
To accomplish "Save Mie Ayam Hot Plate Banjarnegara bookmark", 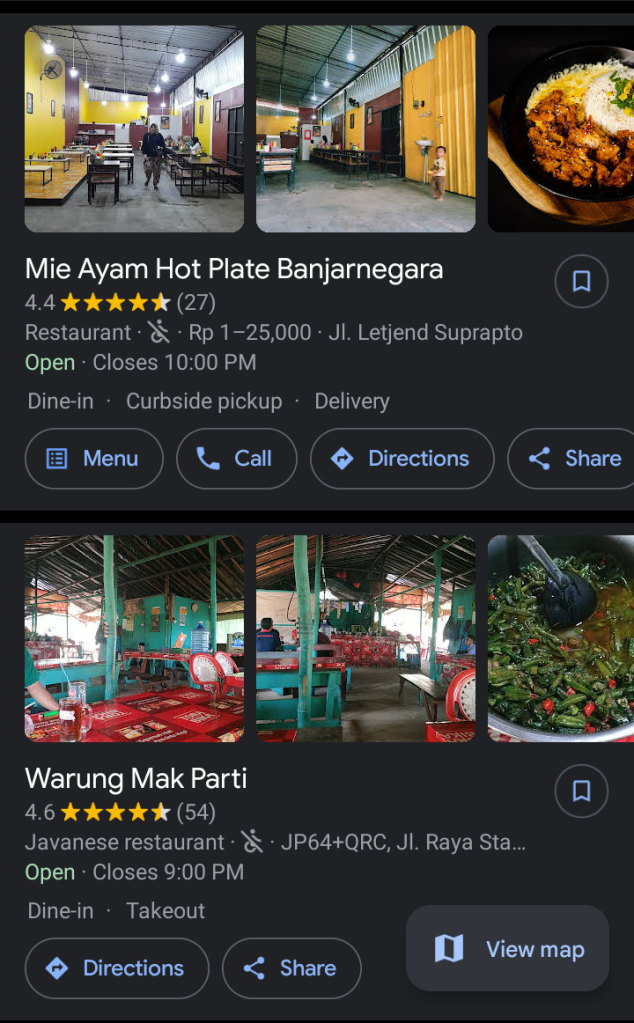I will (581, 282).
